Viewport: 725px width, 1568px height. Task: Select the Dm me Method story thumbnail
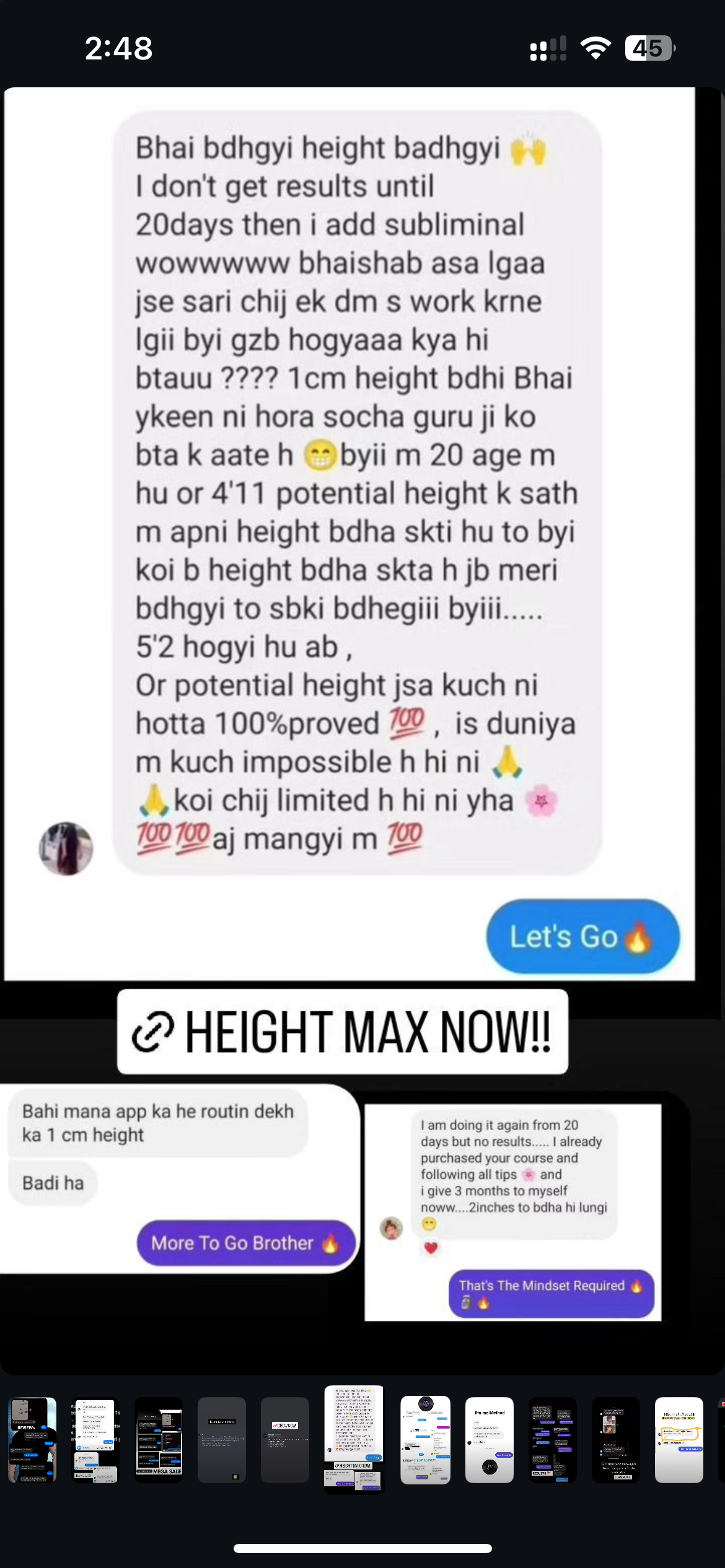(490, 1439)
